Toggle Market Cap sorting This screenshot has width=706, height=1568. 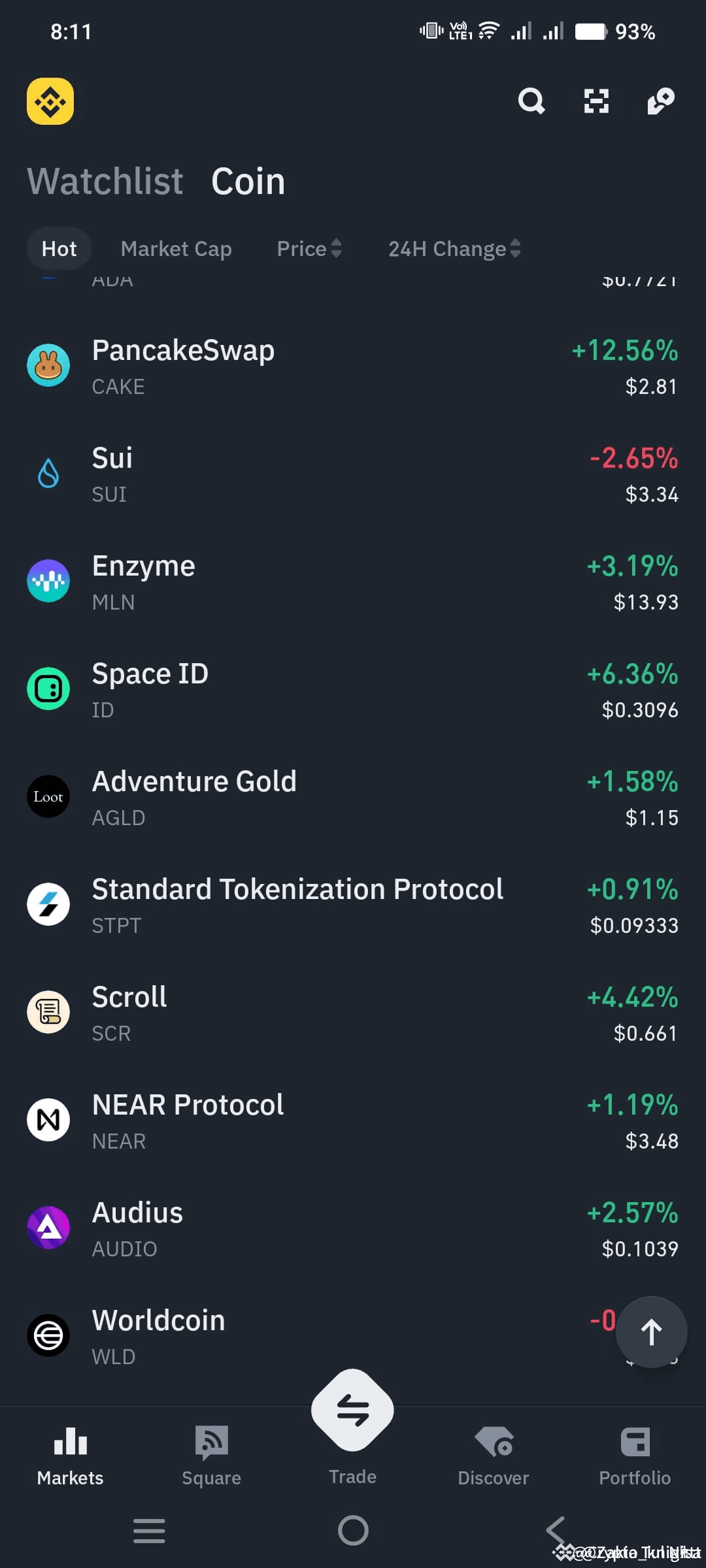tap(176, 248)
